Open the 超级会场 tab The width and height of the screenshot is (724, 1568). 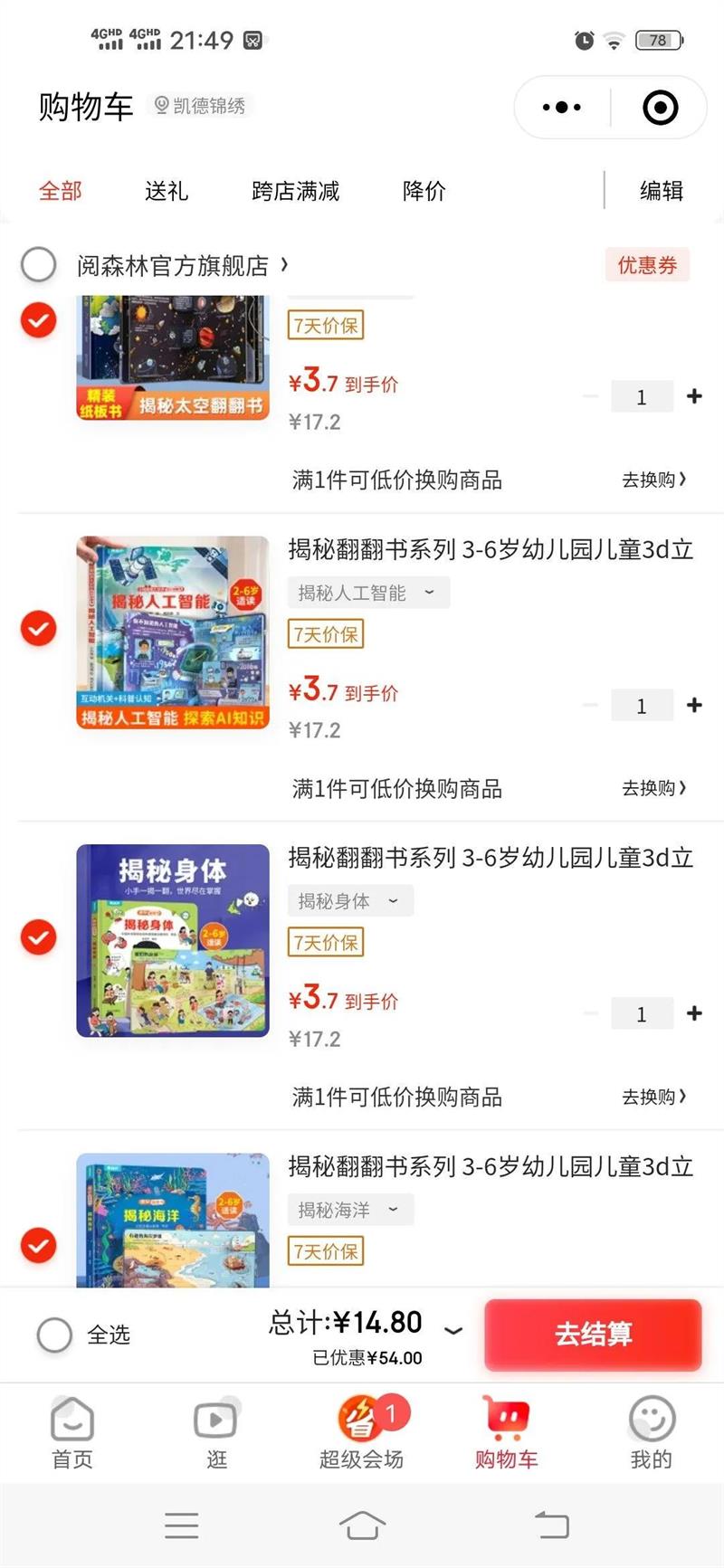pyautogui.click(x=361, y=1432)
